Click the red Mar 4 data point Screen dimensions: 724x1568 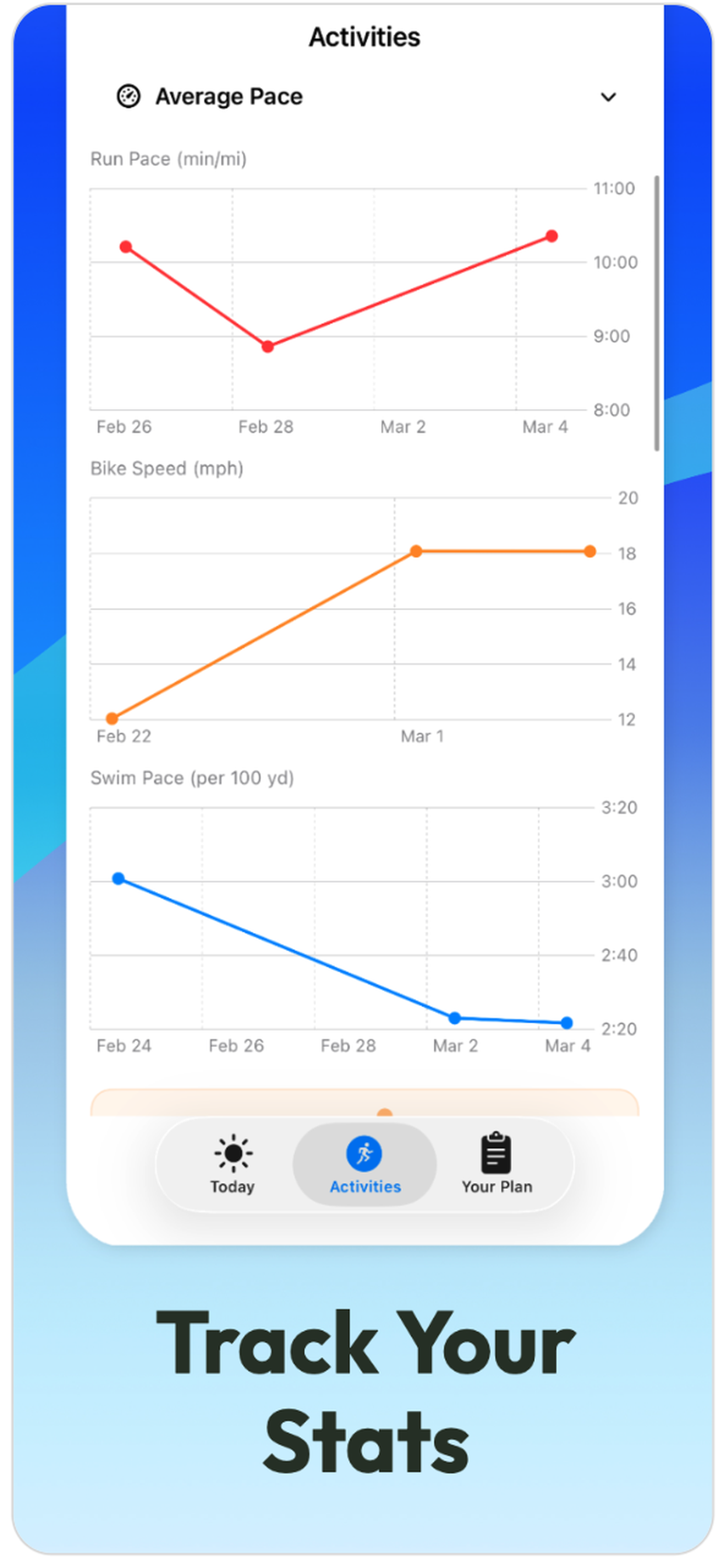click(x=551, y=236)
